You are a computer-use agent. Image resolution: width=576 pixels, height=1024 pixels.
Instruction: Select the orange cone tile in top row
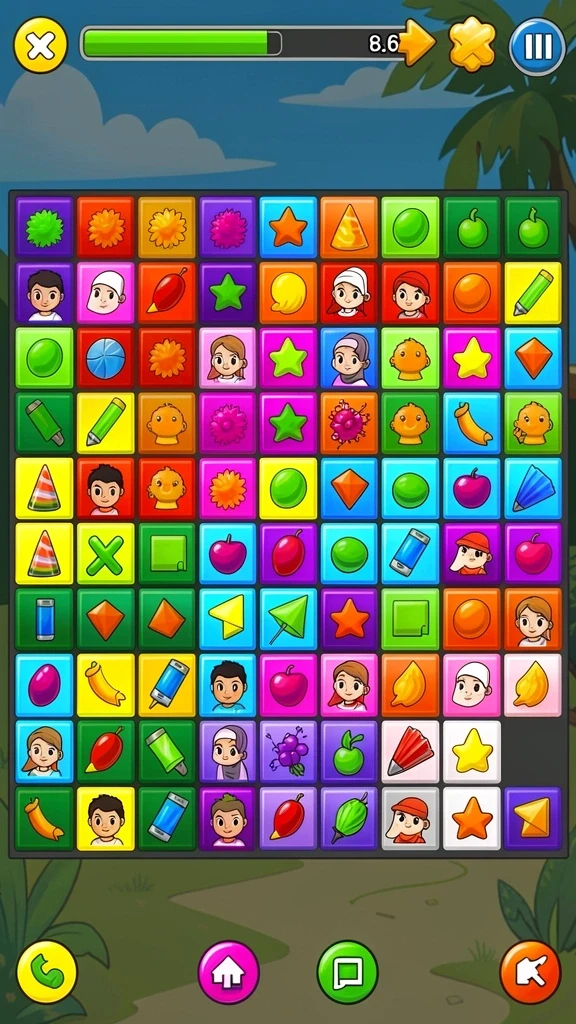tap(349, 228)
